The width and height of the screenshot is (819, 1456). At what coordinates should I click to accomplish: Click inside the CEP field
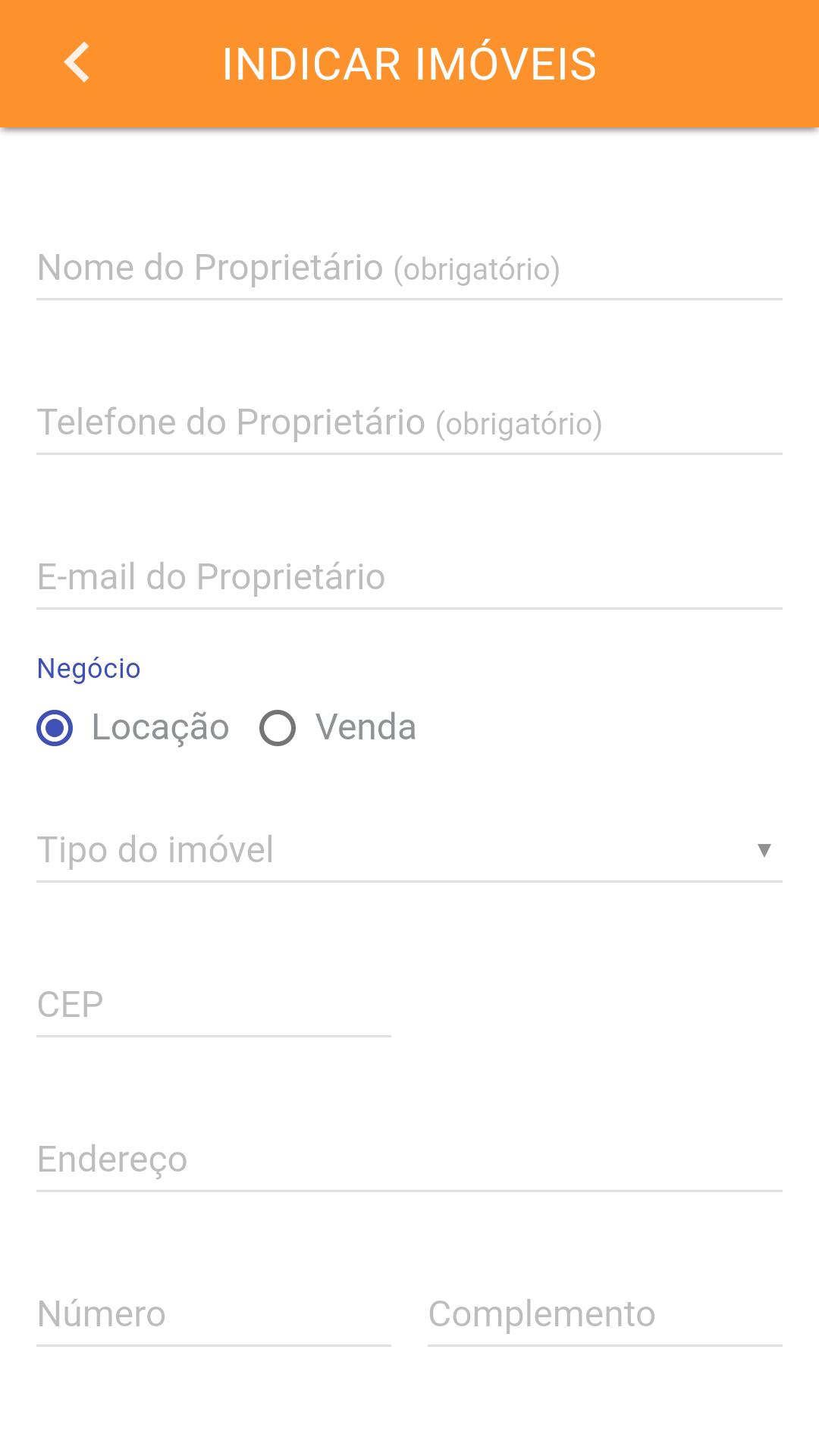[x=212, y=1005]
